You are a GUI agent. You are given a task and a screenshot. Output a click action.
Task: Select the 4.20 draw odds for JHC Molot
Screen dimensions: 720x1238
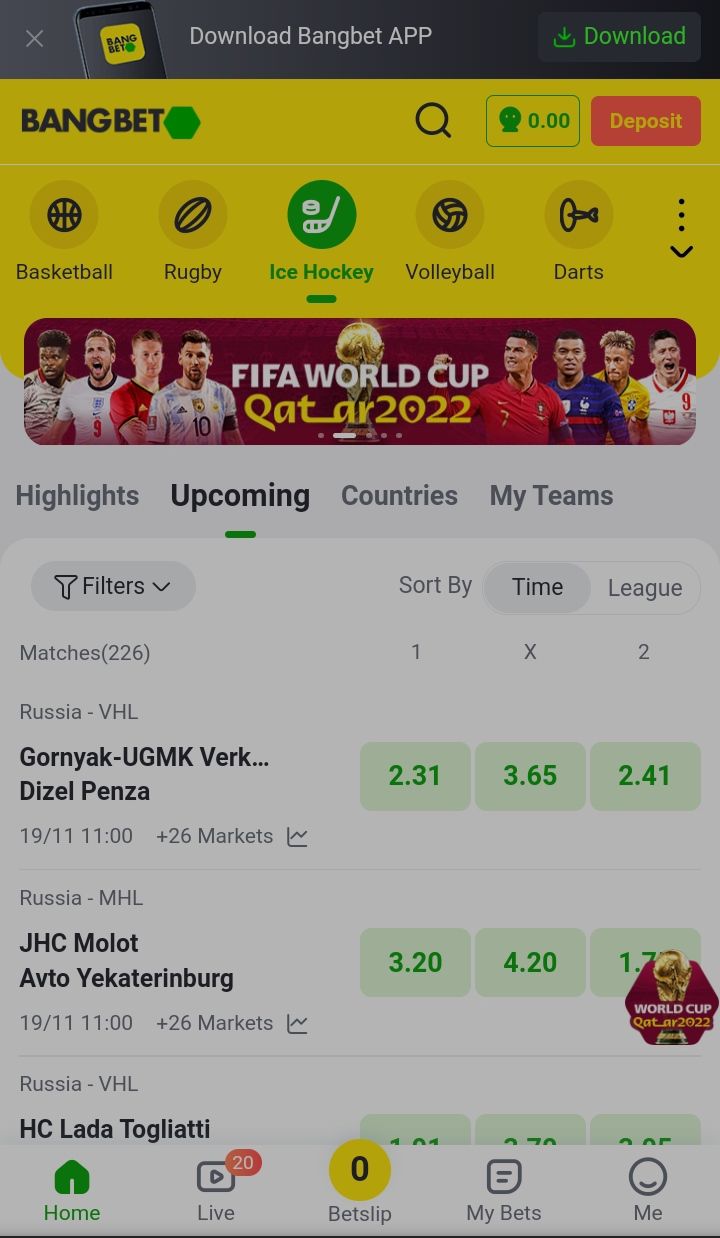530,962
